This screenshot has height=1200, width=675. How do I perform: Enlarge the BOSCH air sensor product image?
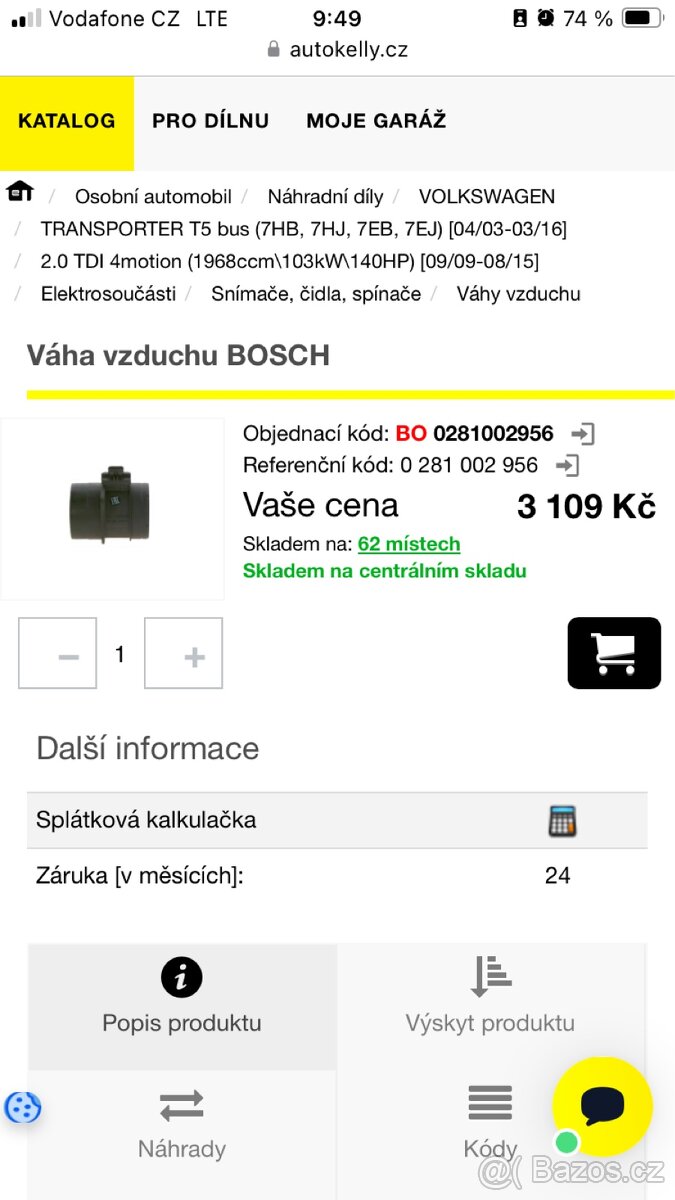111,508
